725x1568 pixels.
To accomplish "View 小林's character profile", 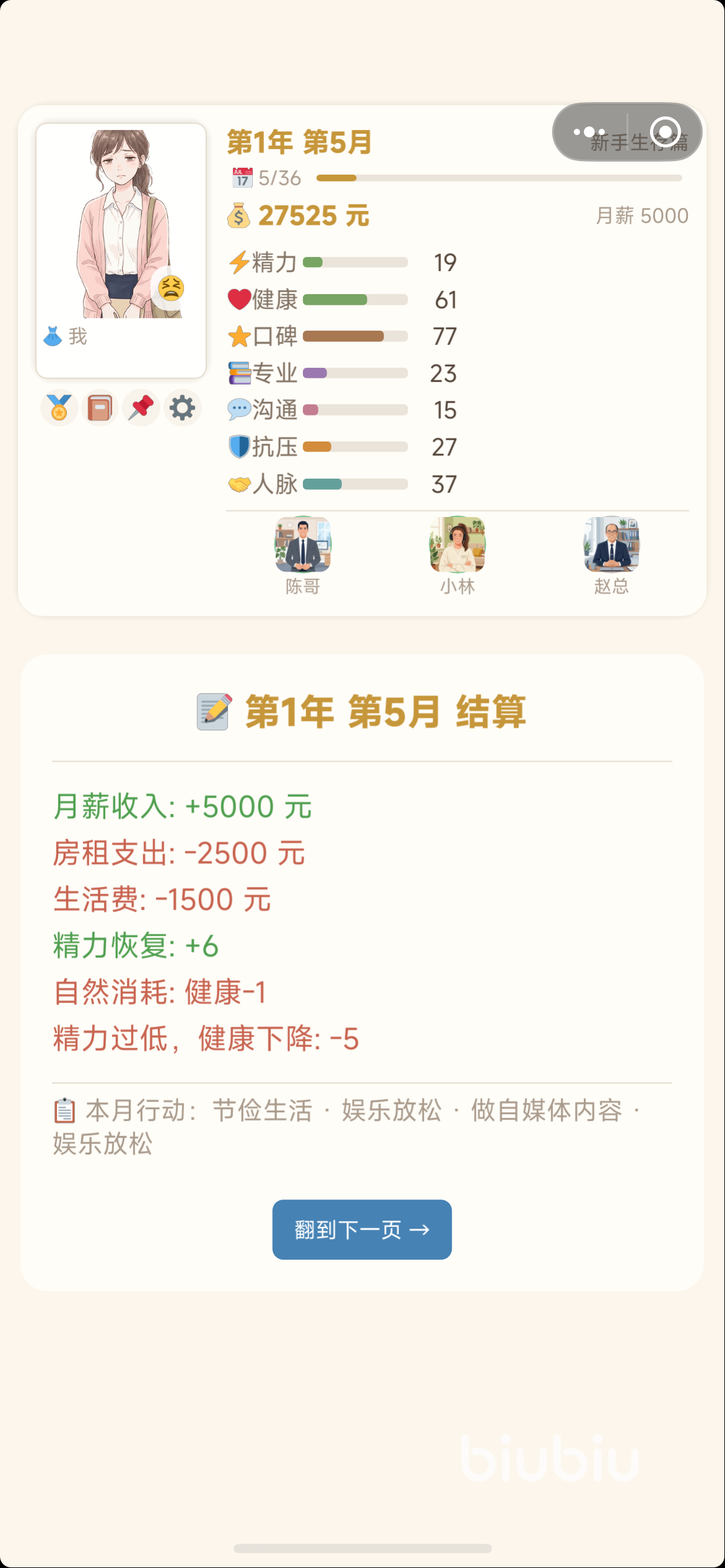I will tap(457, 545).
